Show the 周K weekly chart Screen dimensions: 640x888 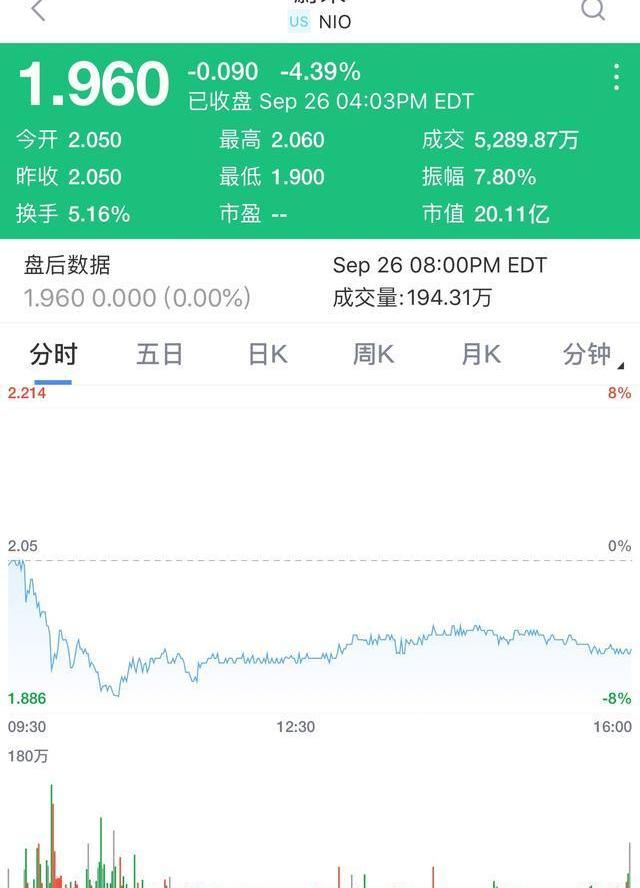pos(373,354)
